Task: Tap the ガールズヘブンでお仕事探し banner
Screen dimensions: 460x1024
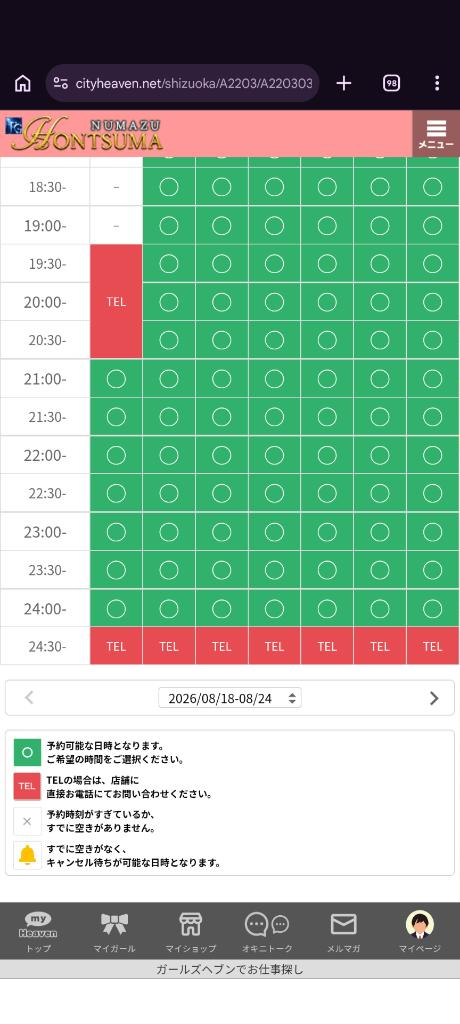Action: pos(230,969)
